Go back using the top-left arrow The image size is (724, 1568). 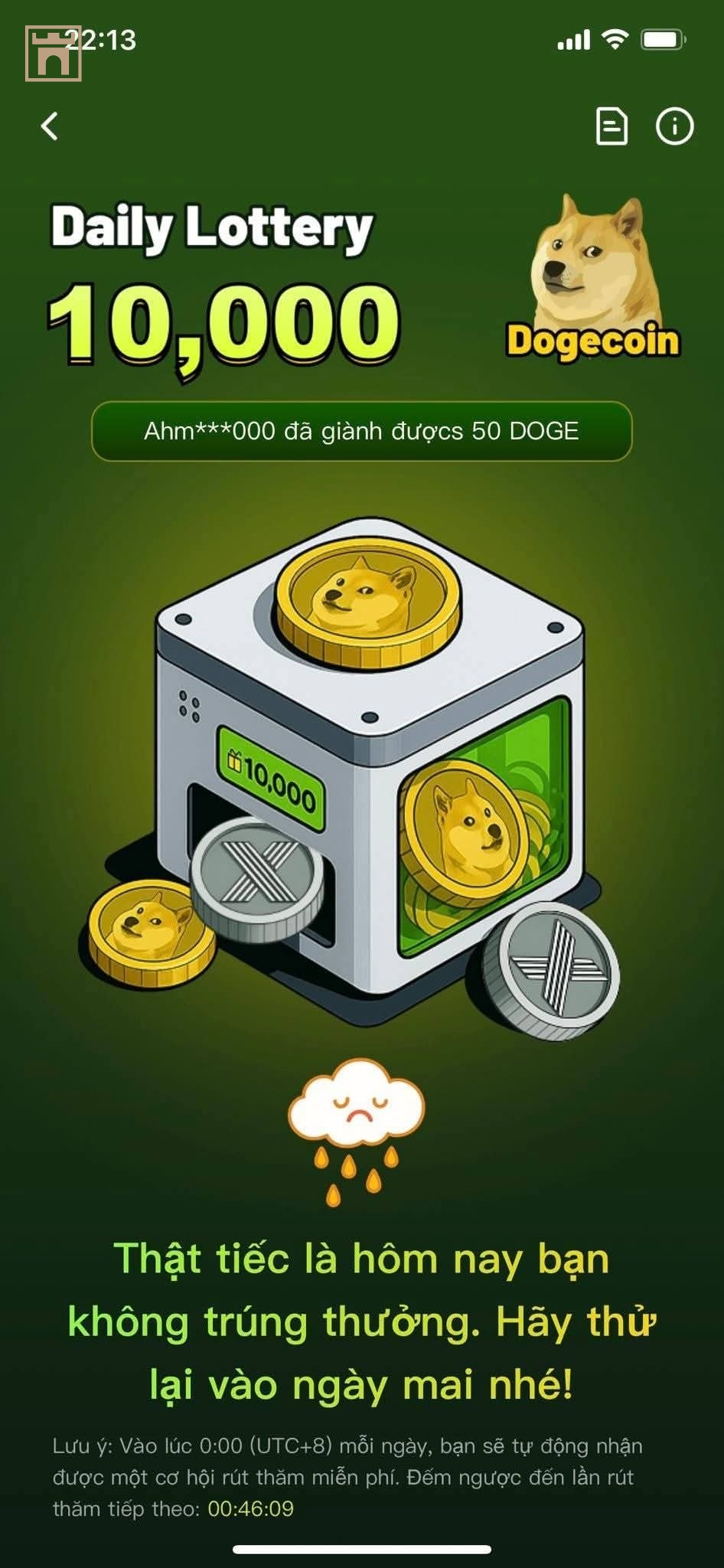click(51, 126)
